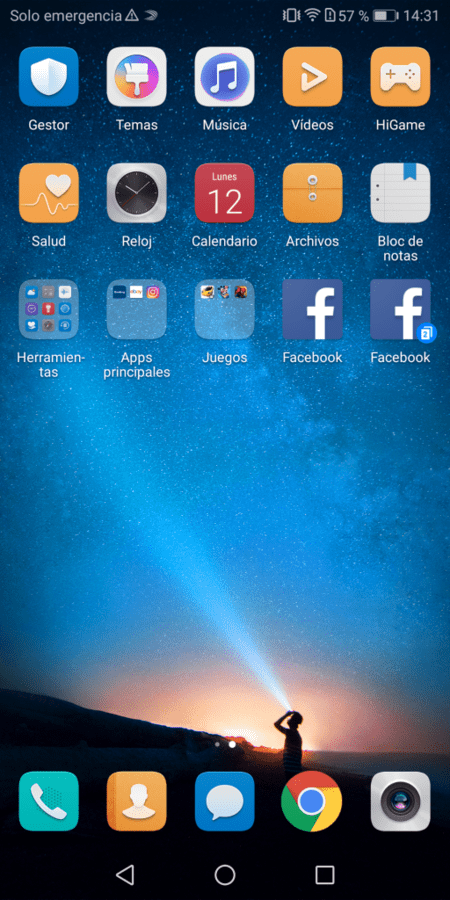This screenshot has width=450, height=900.
Task: Open the messaging app in the dock
Action: pyautogui.click(x=224, y=801)
